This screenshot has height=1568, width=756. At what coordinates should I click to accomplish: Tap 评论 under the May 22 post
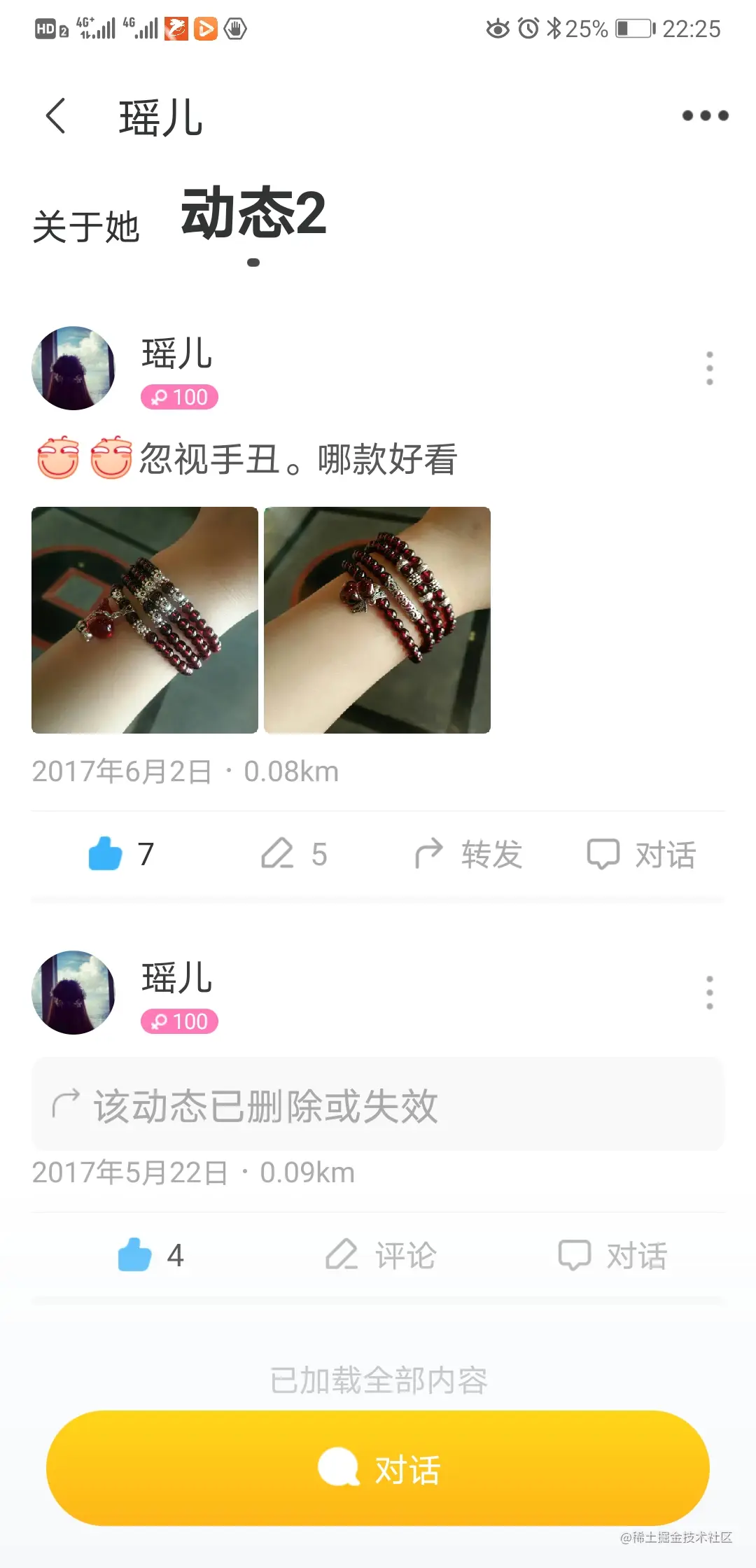point(381,1255)
